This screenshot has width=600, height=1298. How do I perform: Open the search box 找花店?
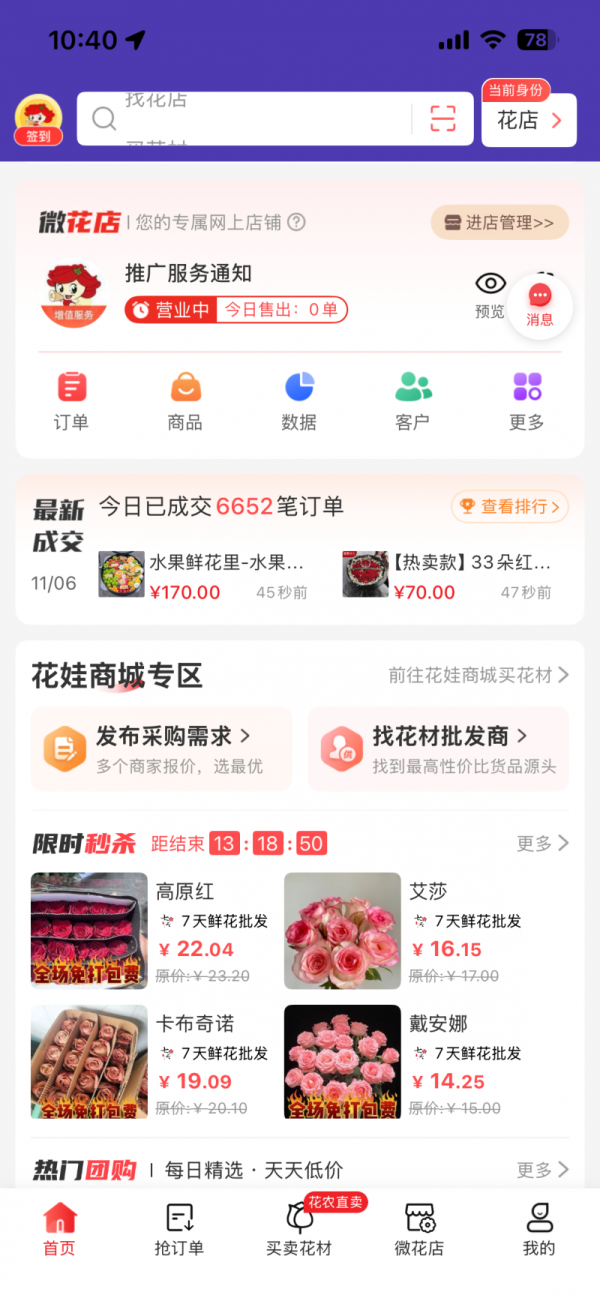click(250, 120)
